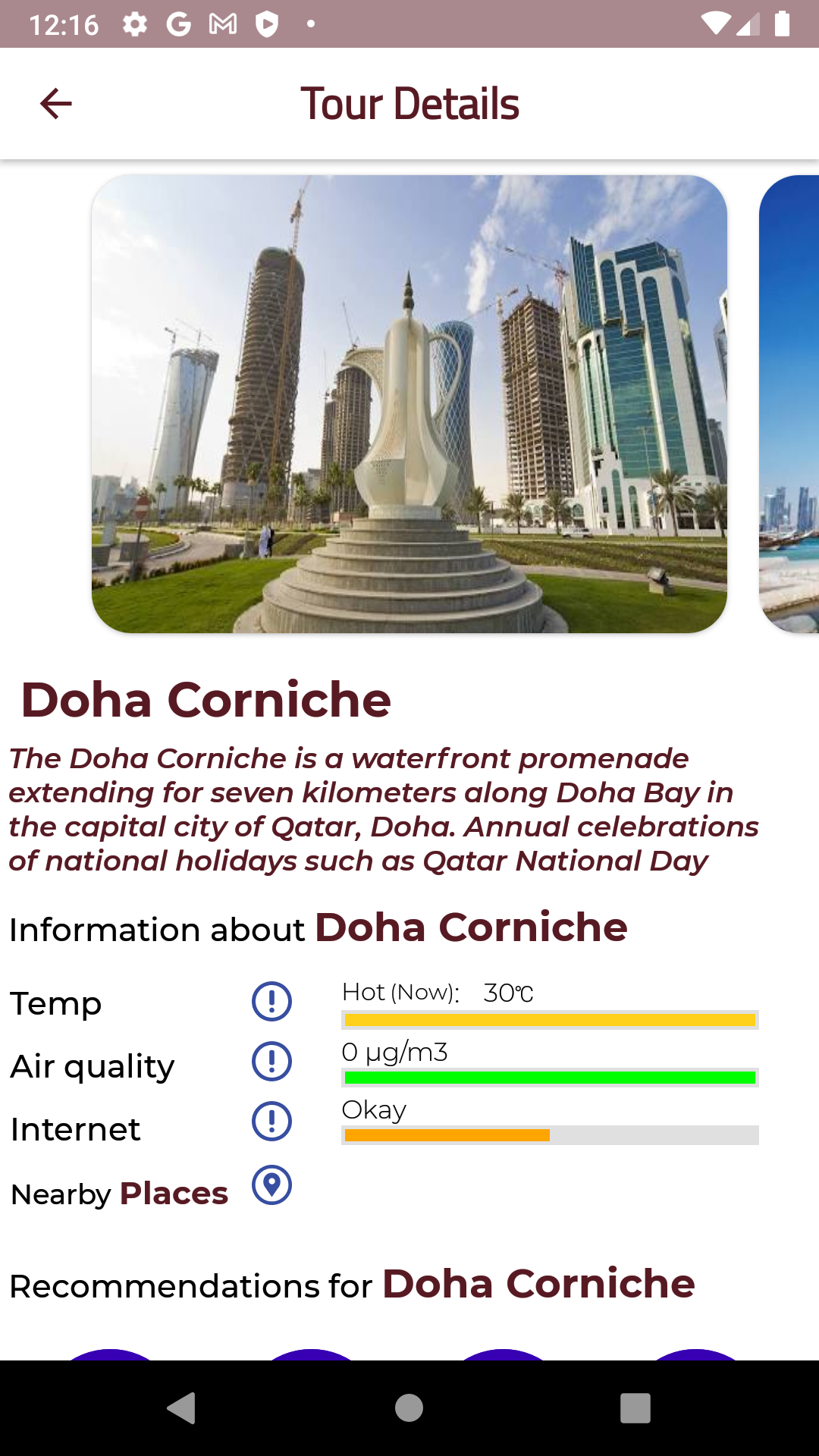This screenshot has width=819, height=1456.
Task: Open Nearby Places map pin
Action: point(271,1185)
